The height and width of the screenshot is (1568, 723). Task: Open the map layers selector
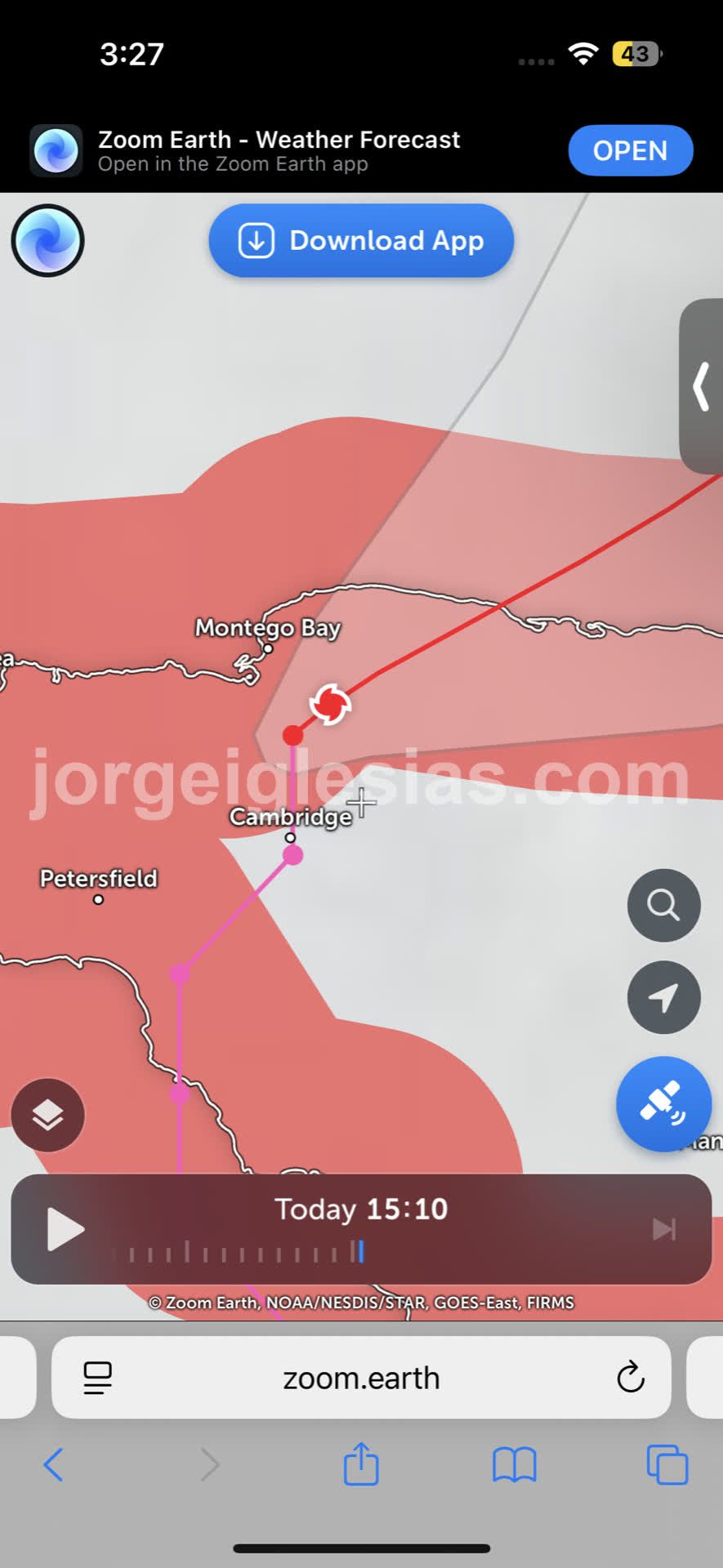click(48, 1115)
